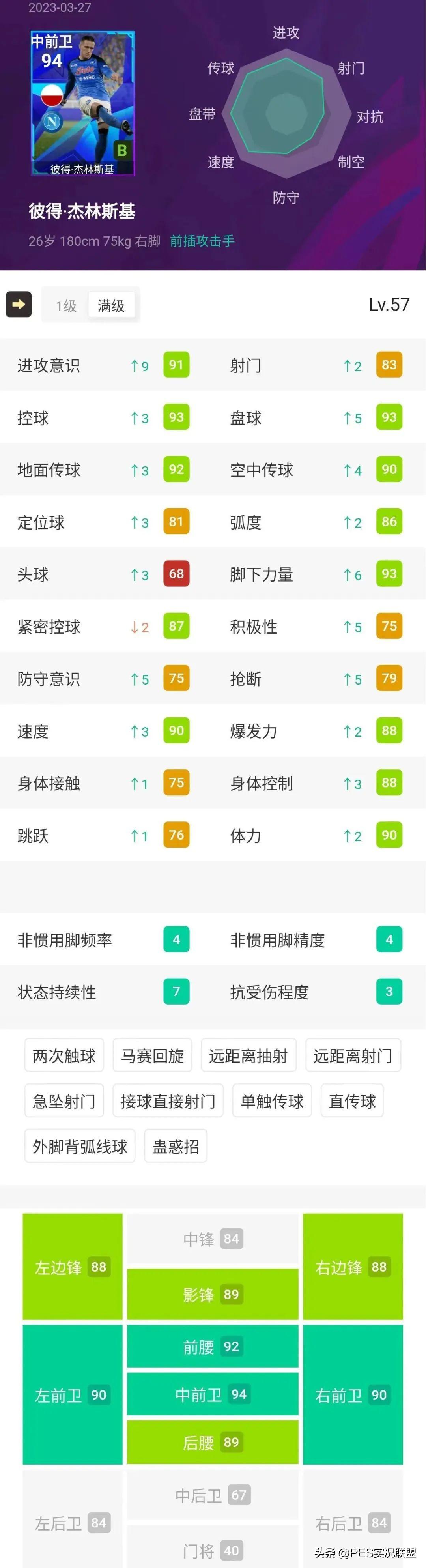This screenshot has height=1568, width=426.
Task: Switch to the 1级 level view
Action: (66, 305)
